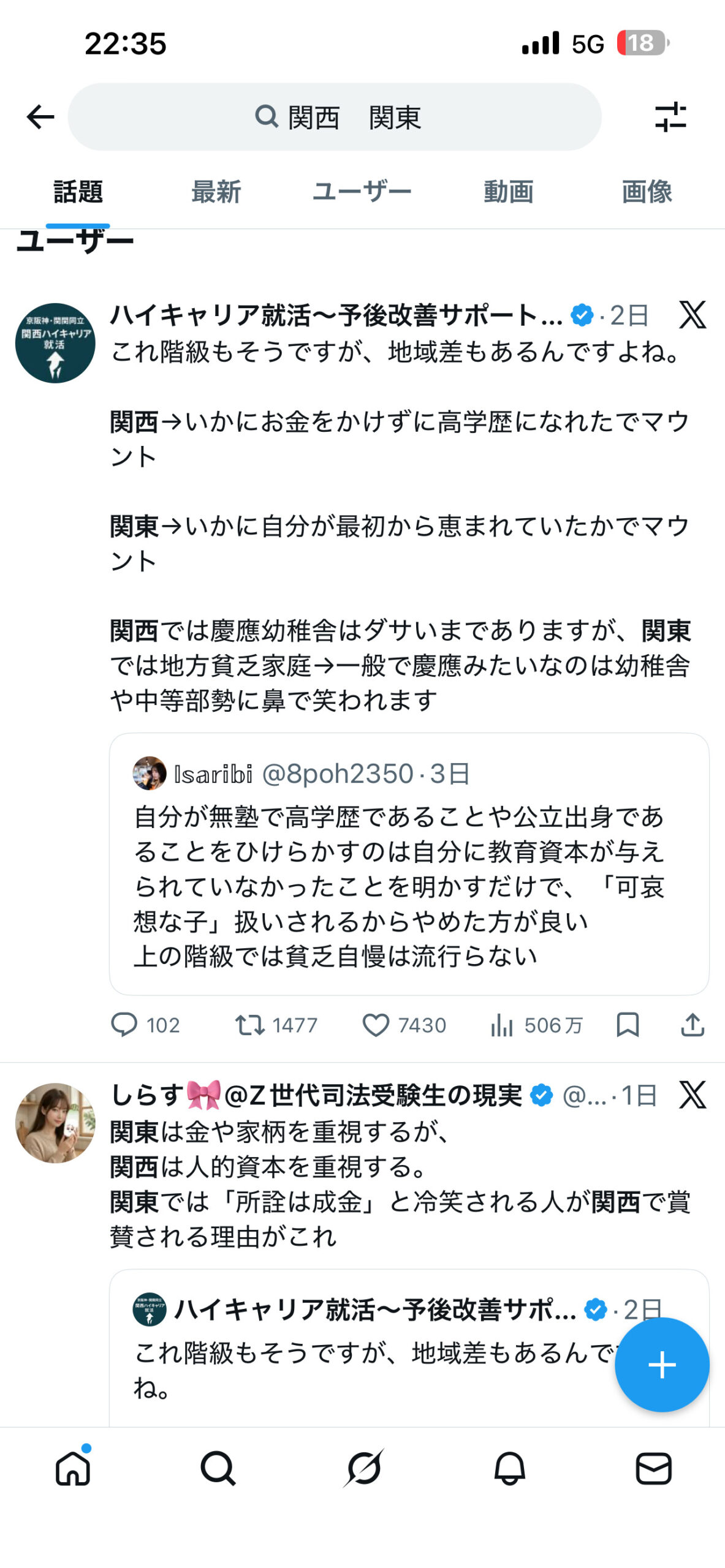Image resolution: width=725 pixels, height=1568 pixels.
Task: Open search filter settings icon
Action: (x=670, y=117)
